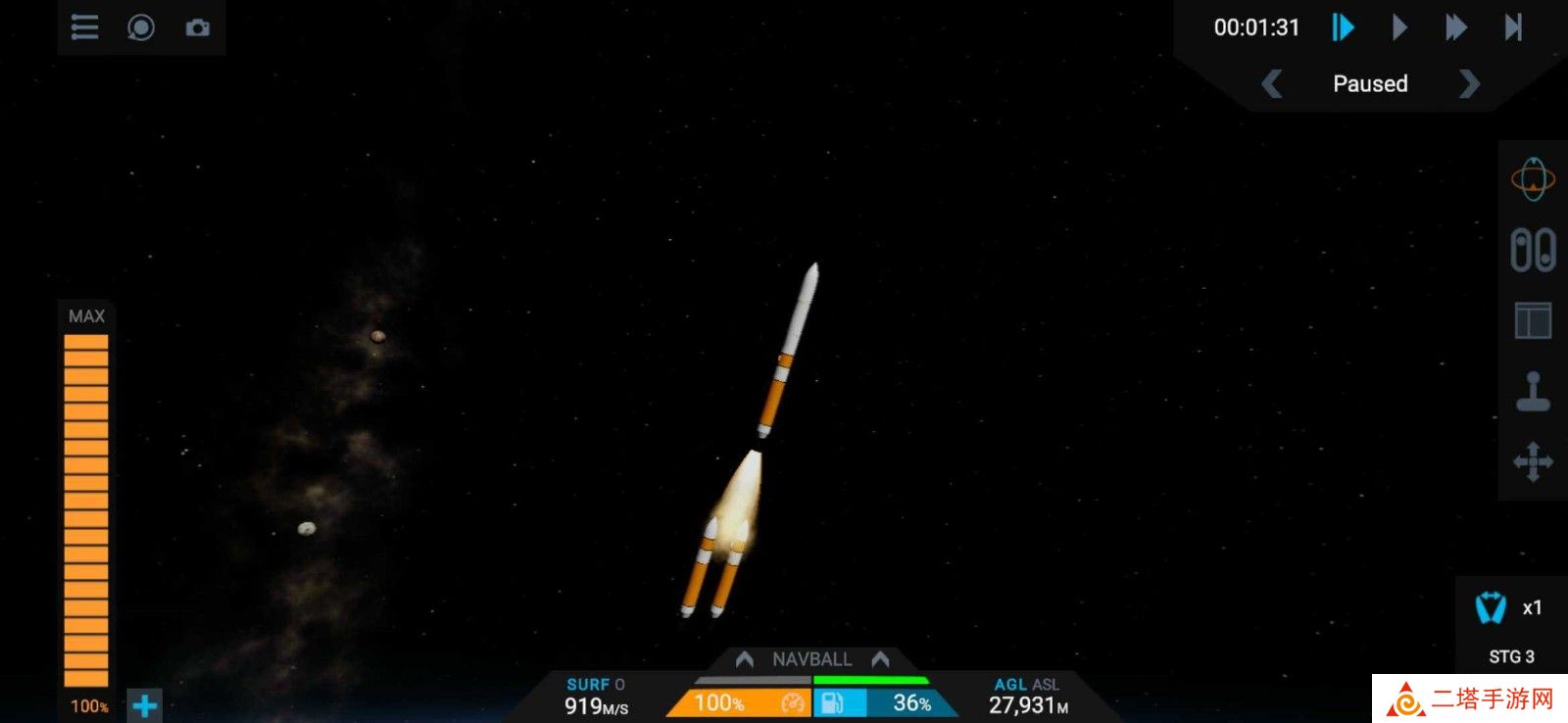Switch the altitude readout to ASL
Image resolution: width=1568 pixels, height=723 pixels.
(x=1046, y=685)
